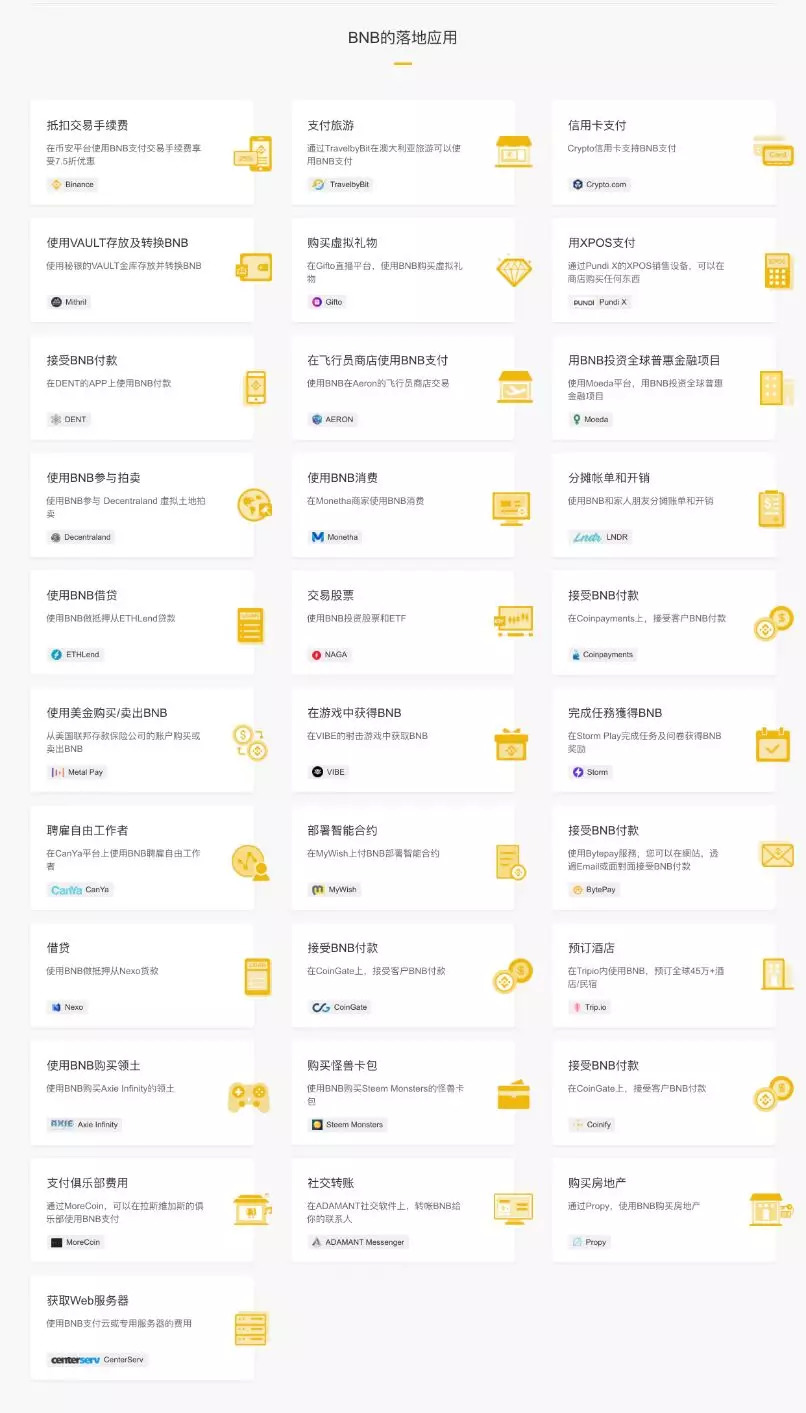The height and width of the screenshot is (1413, 806).
Task: Open the Monetha 使用BNB消费 card
Action: click(x=402, y=505)
